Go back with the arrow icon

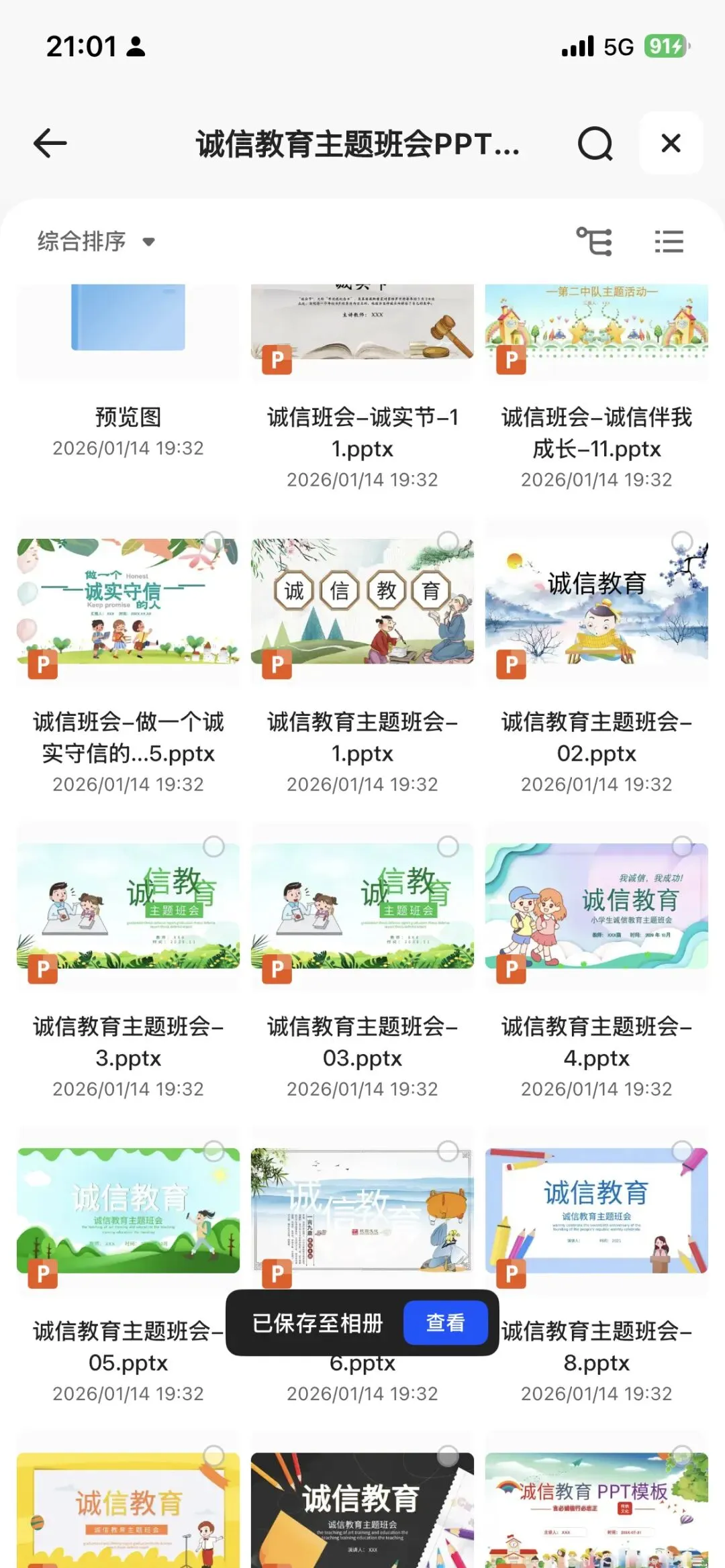[50, 143]
